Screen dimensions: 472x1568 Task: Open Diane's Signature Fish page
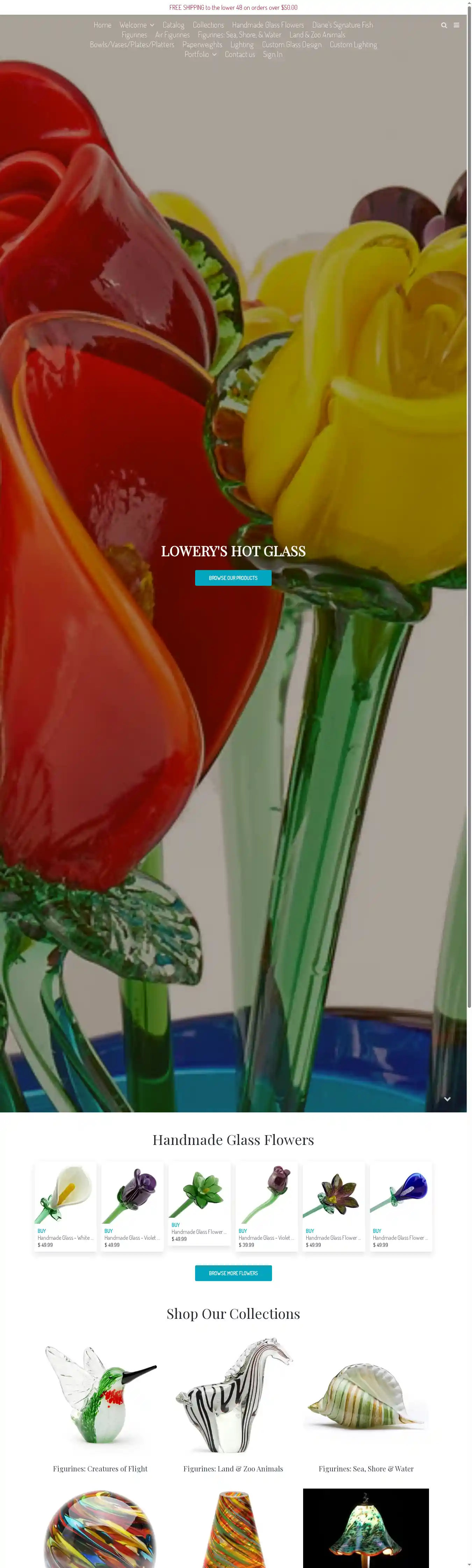pos(342,25)
